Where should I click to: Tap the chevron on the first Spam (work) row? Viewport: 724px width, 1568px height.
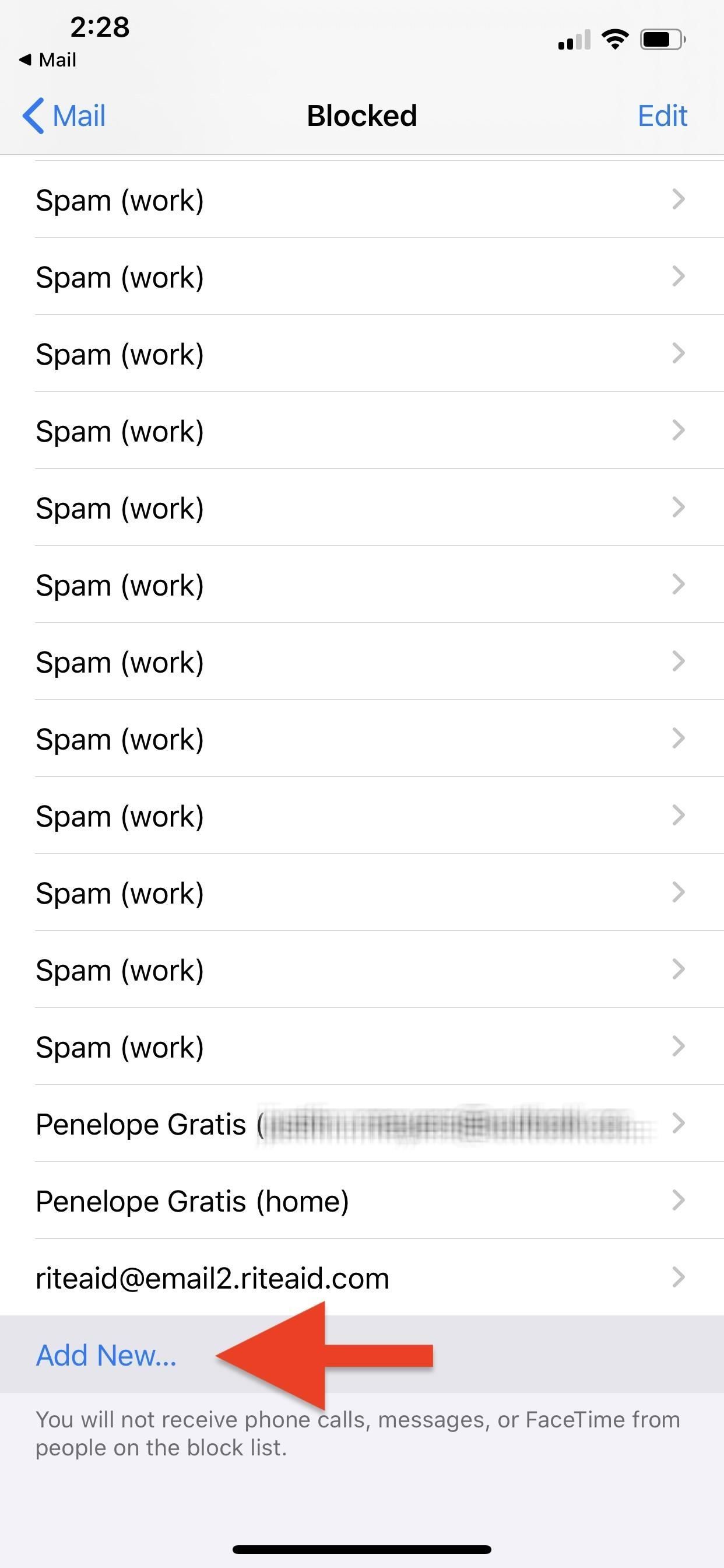tap(678, 200)
